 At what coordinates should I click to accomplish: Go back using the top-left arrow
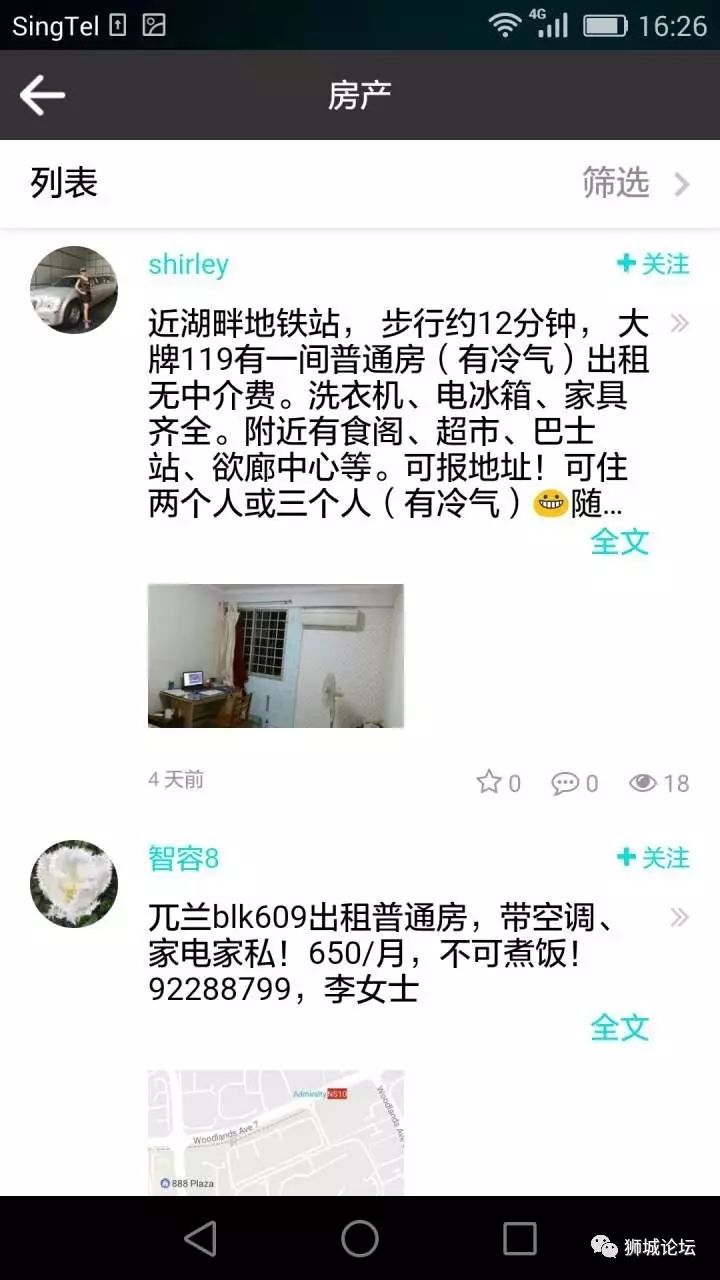click(x=42, y=96)
